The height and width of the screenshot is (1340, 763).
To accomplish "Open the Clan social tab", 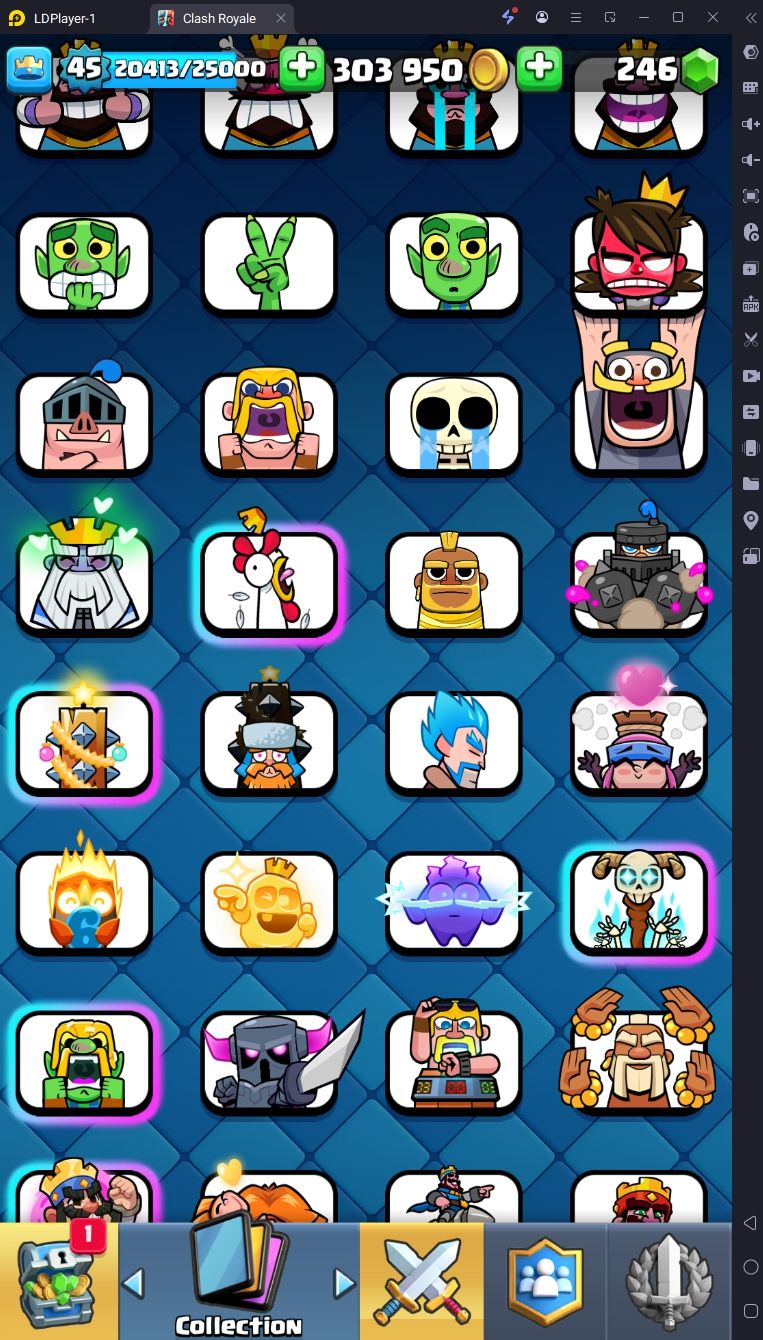I will (x=545, y=1282).
